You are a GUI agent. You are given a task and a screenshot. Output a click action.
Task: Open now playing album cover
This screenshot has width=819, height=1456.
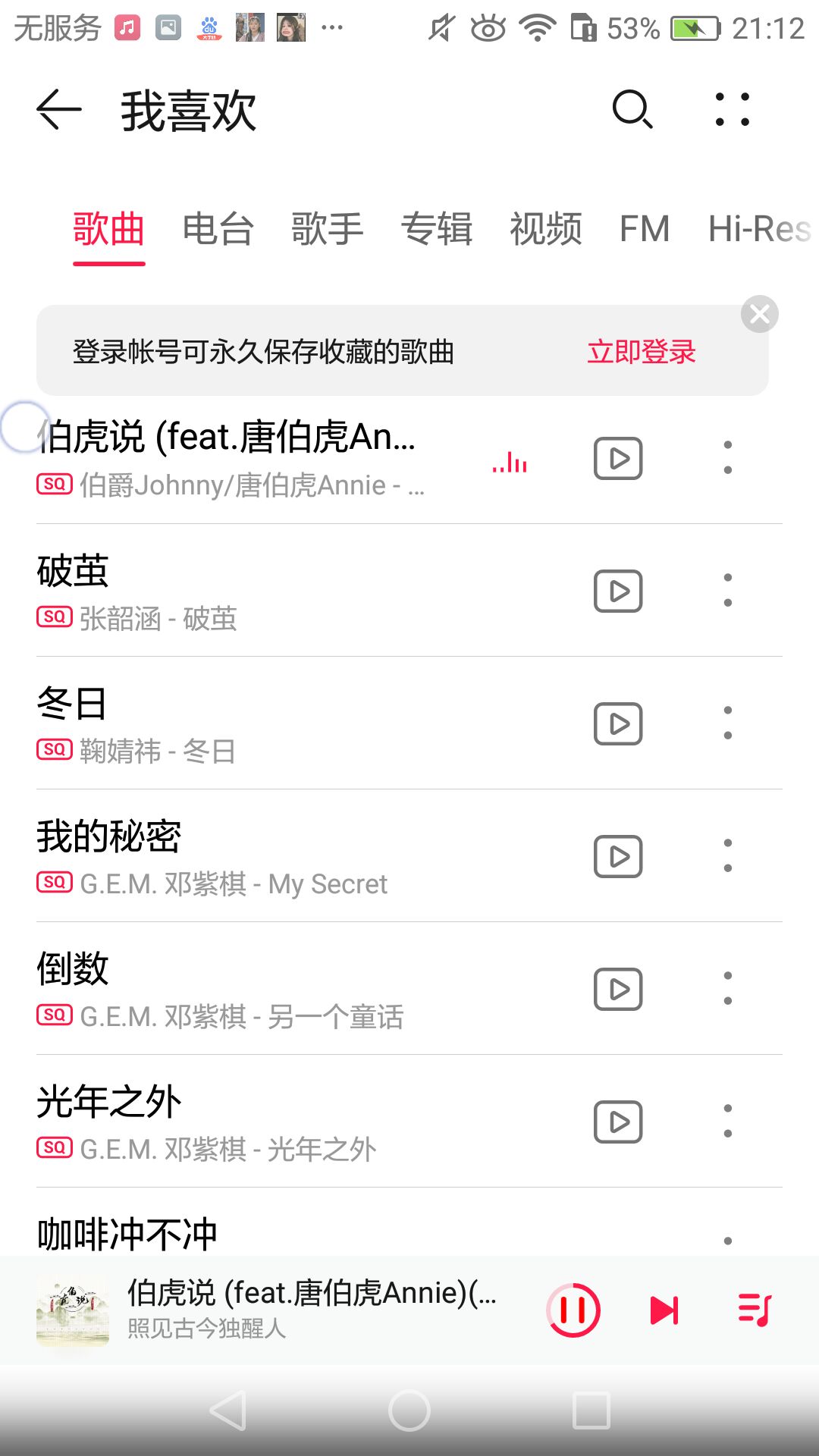click(x=73, y=1310)
